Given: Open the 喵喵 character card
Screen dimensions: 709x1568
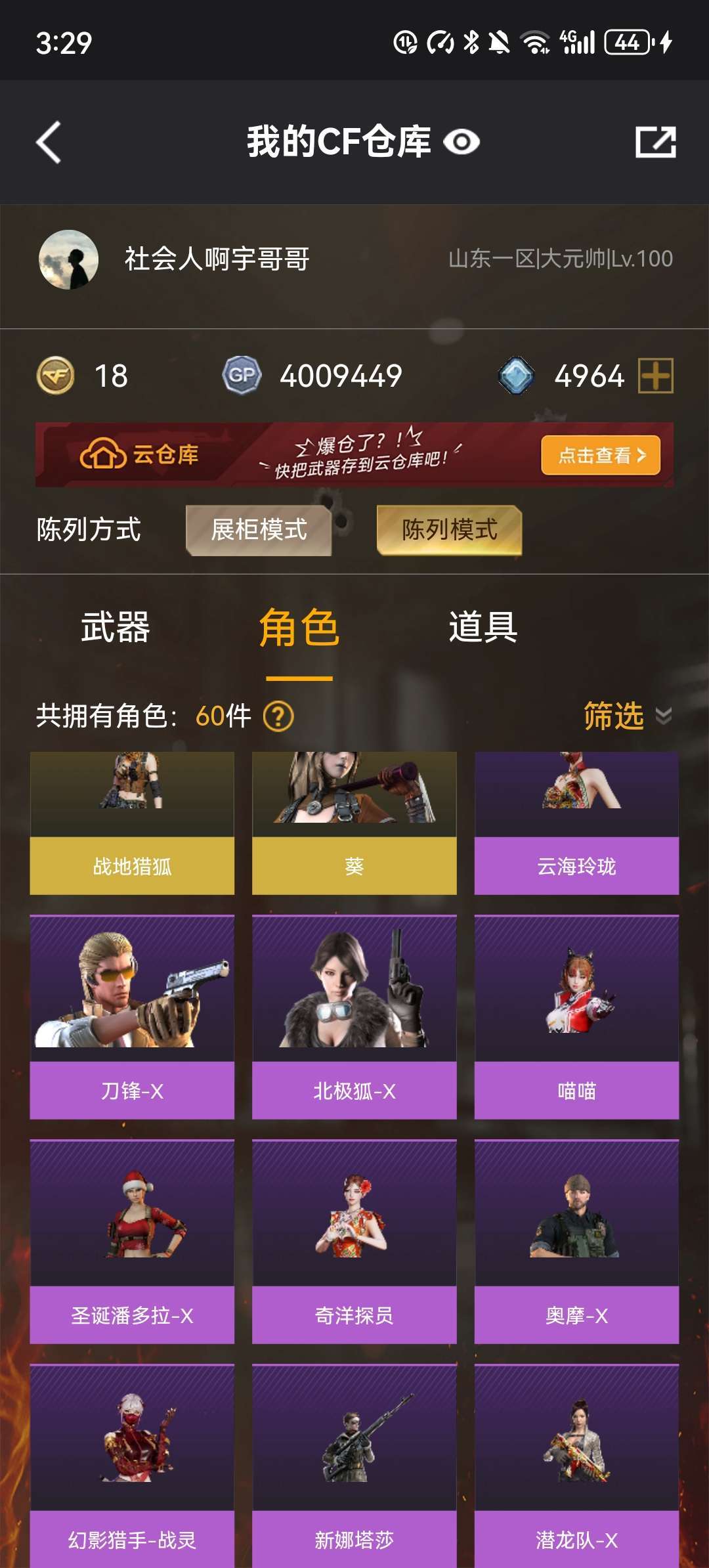Looking at the screenshot, I should coord(576,1016).
